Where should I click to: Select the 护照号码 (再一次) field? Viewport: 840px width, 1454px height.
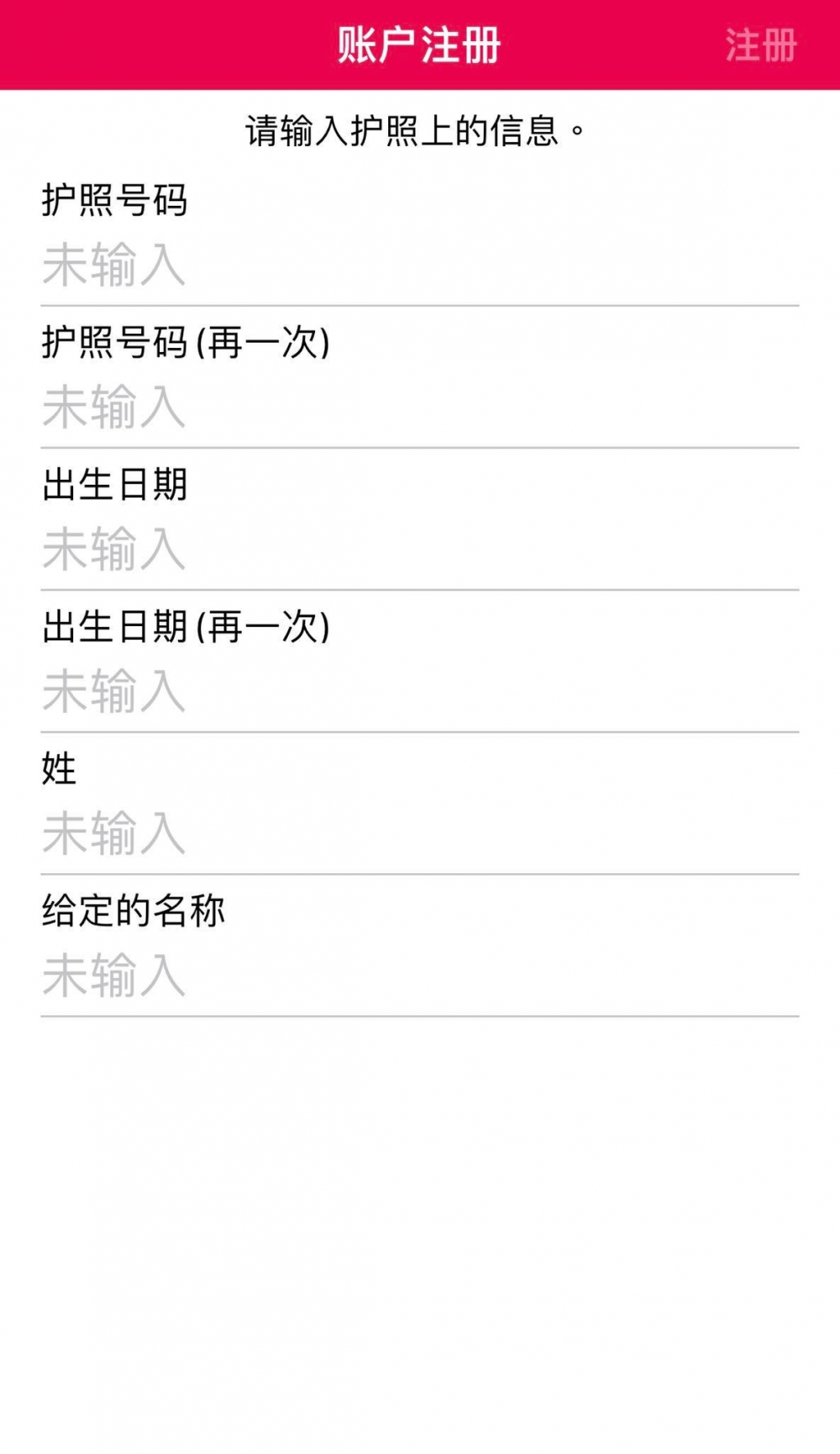tap(420, 408)
